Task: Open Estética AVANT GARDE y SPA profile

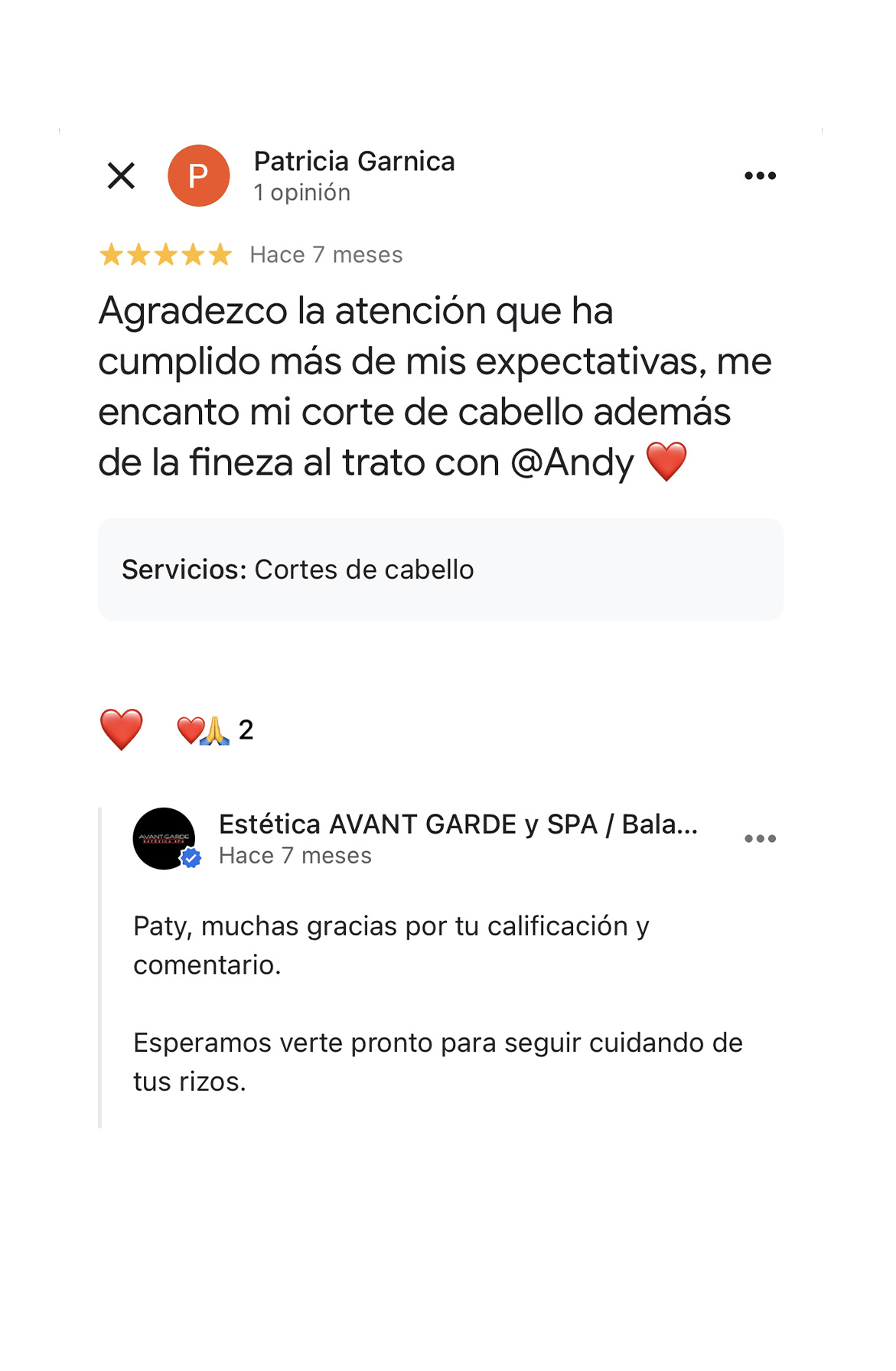Action: (164, 839)
